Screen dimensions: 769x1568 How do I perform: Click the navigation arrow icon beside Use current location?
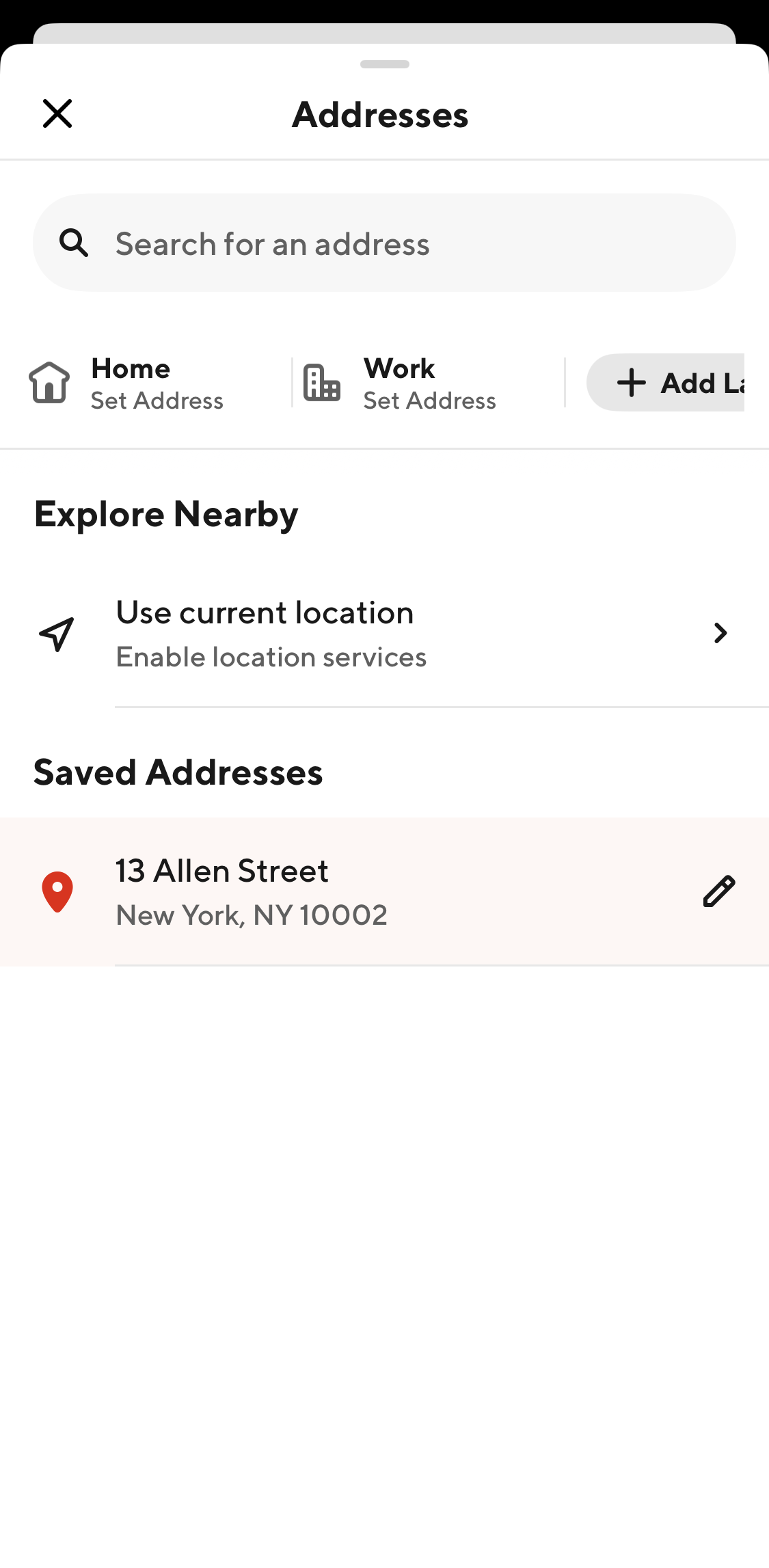[x=56, y=632]
